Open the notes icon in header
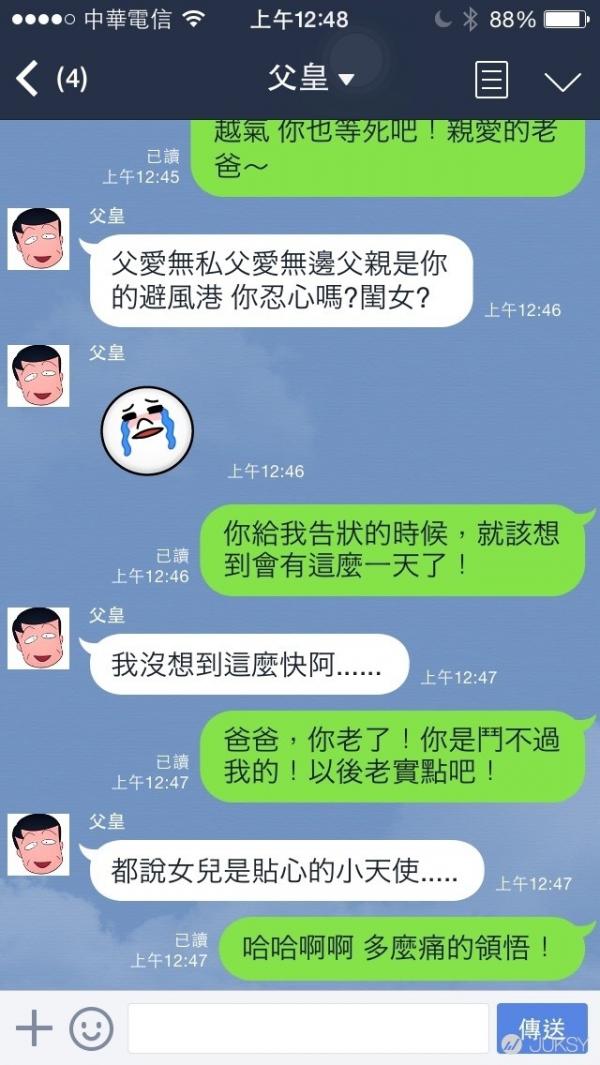Image resolution: width=600 pixels, height=1065 pixels. click(x=491, y=80)
